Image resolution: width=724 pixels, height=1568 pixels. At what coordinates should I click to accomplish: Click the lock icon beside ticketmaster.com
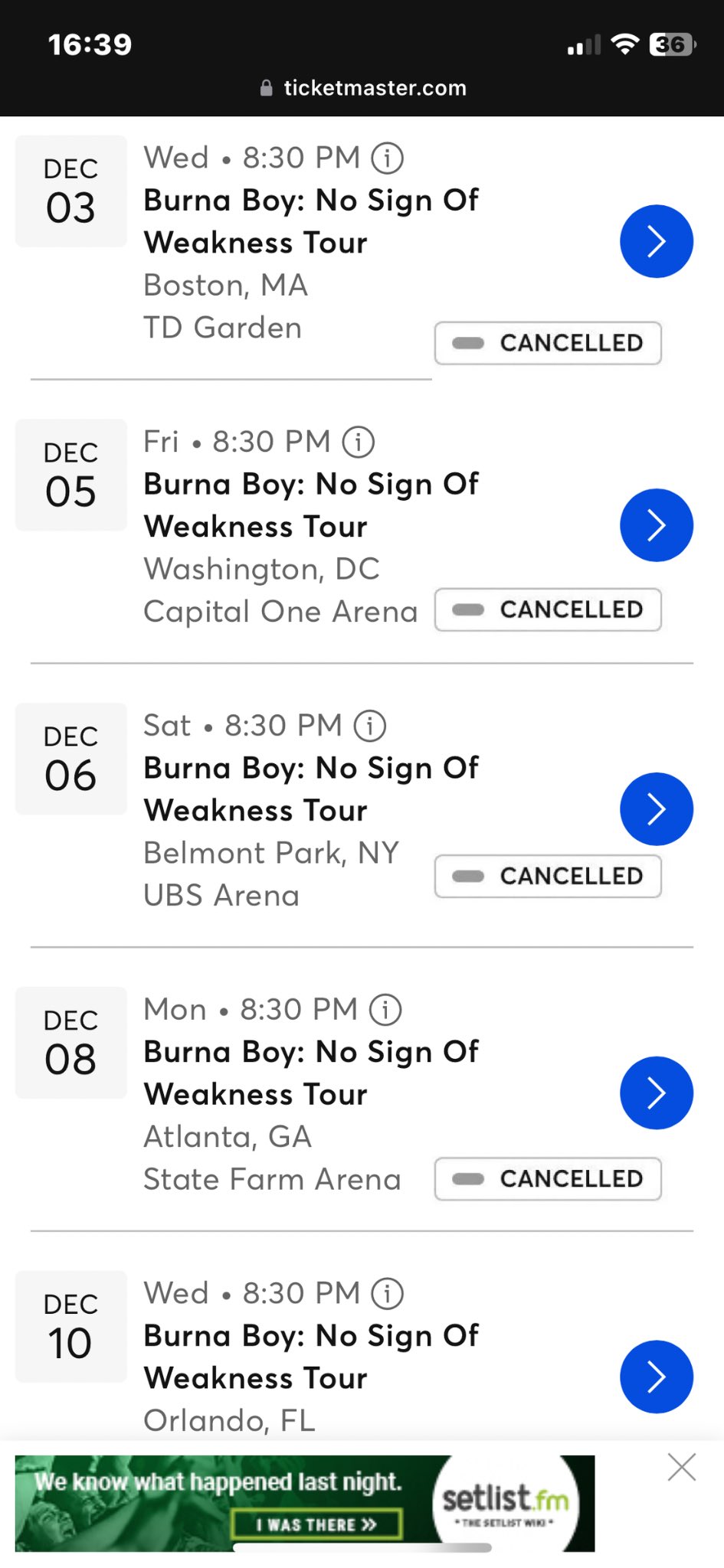(x=266, y=87)
